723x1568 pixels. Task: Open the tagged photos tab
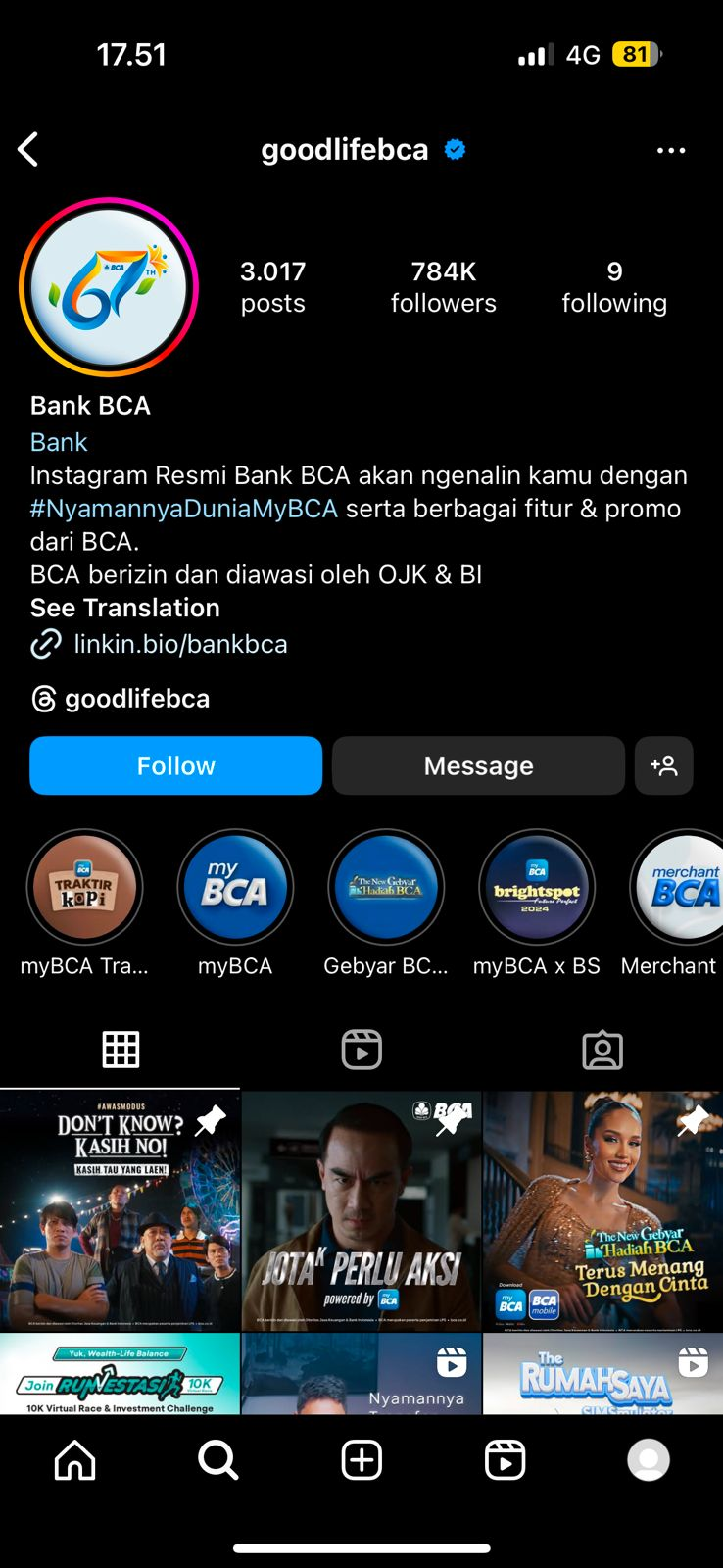(602, 1049)
